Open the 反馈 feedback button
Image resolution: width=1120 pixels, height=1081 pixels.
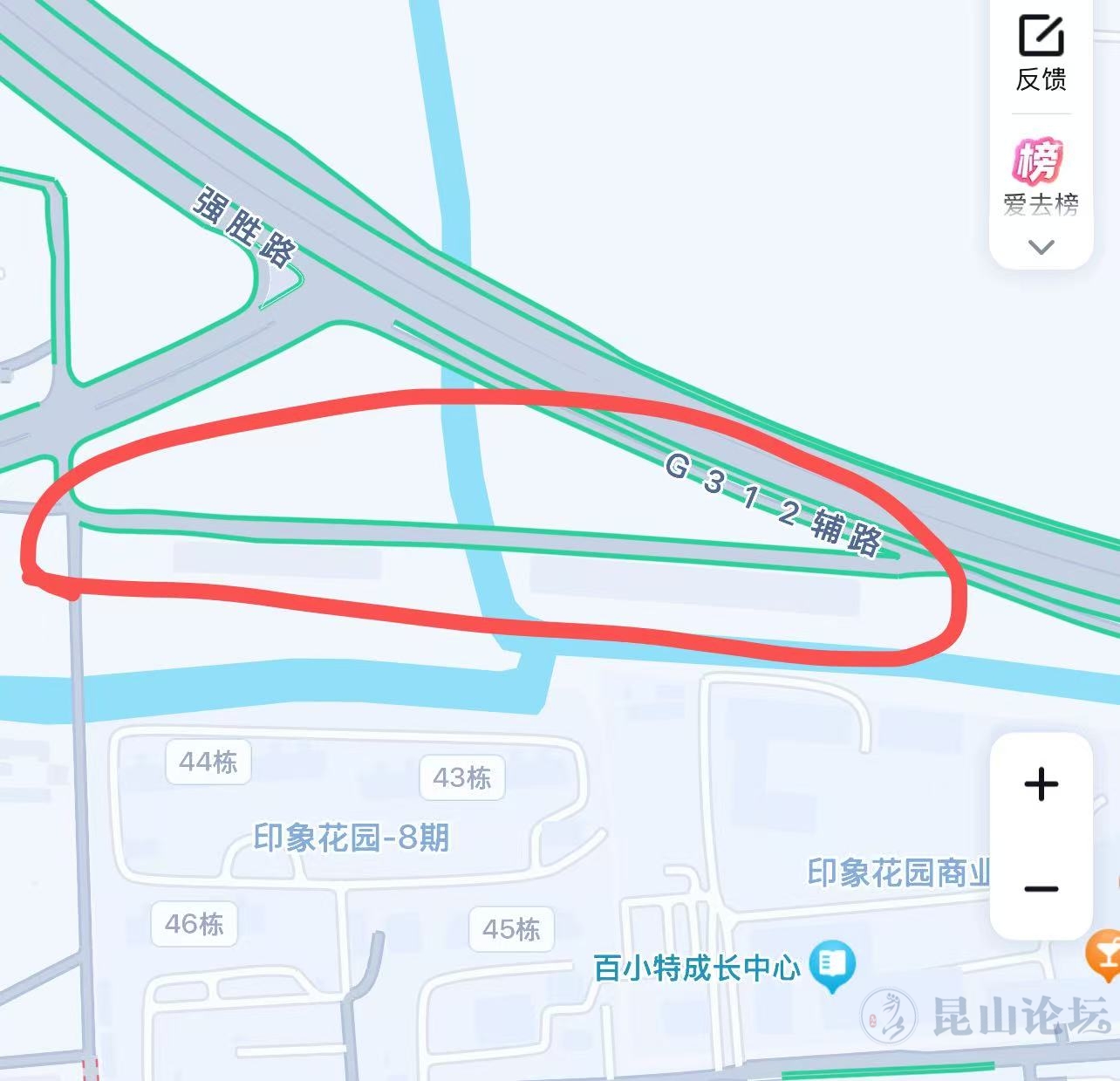(x=1041, y=52)
